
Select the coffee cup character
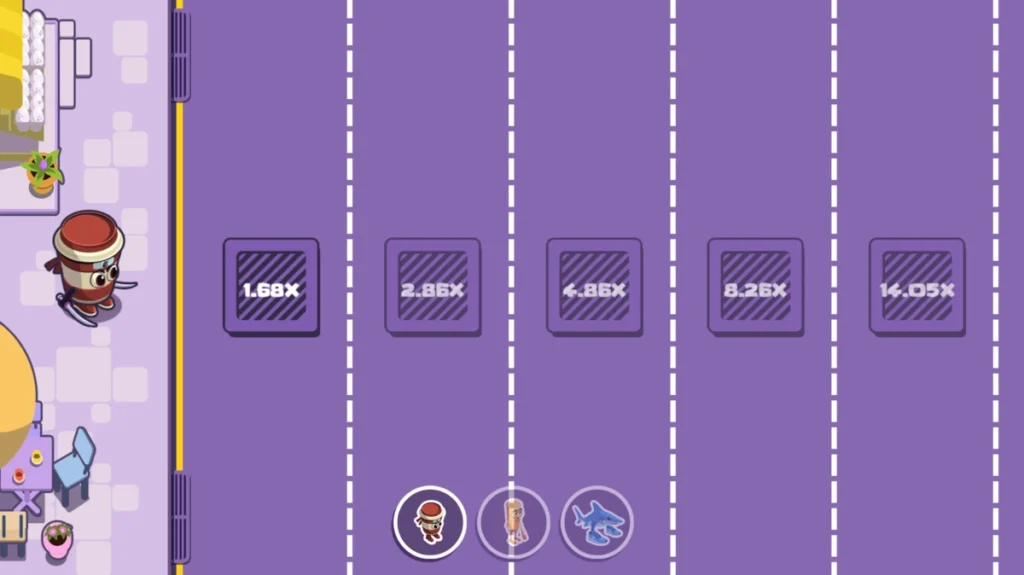coord(429,522)
